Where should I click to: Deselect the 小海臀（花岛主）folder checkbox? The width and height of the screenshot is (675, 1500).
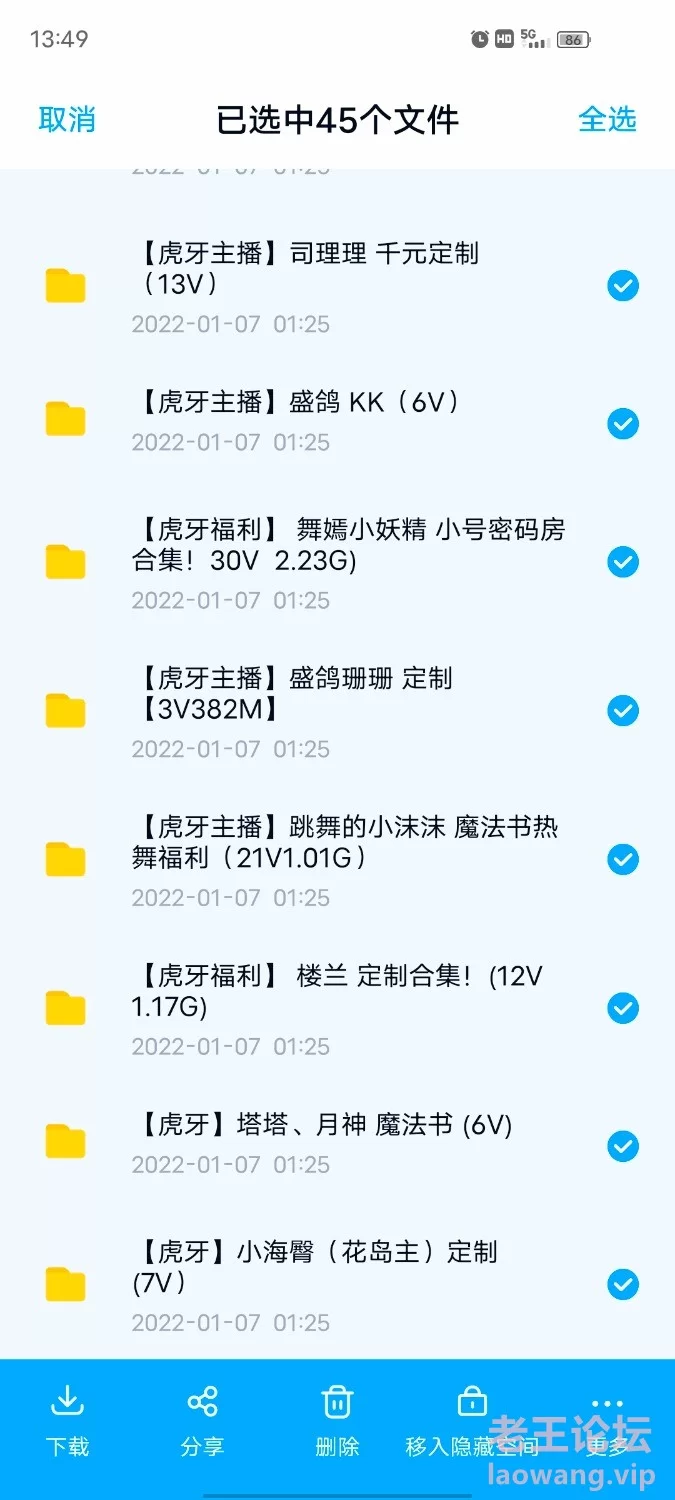[623, 1284]
